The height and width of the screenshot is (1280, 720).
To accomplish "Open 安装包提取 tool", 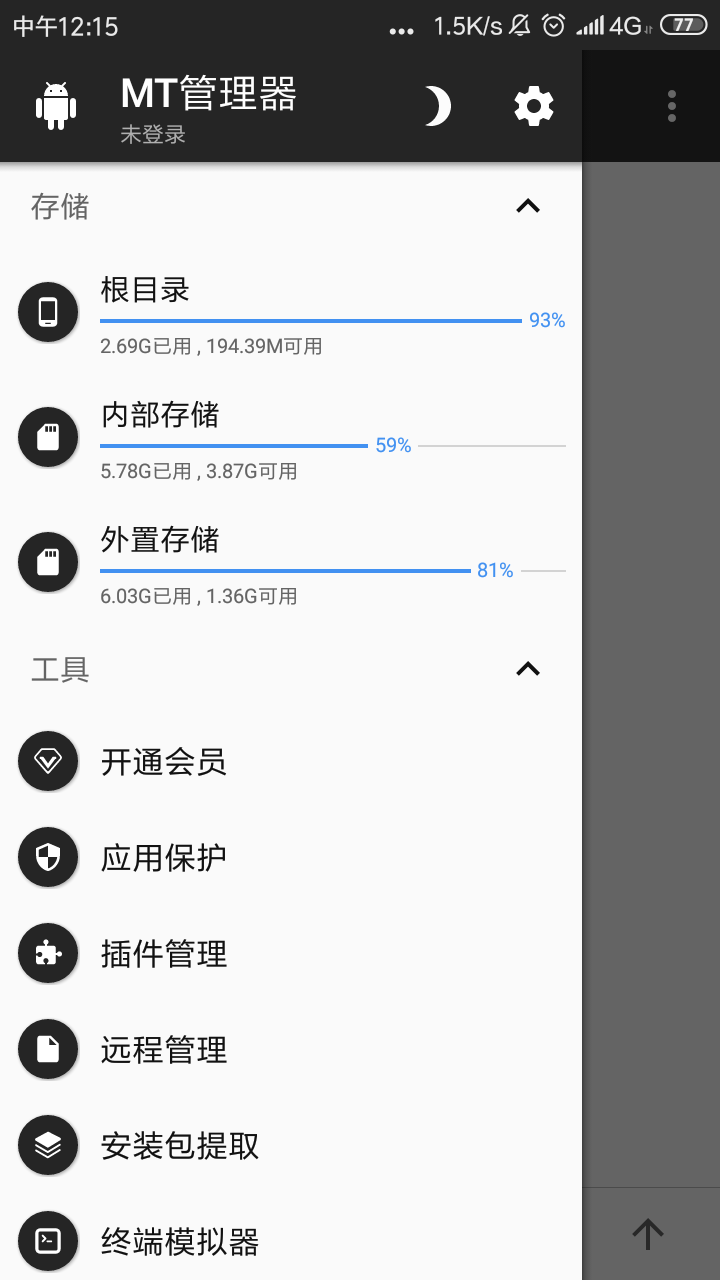I will pos(290,1146).
